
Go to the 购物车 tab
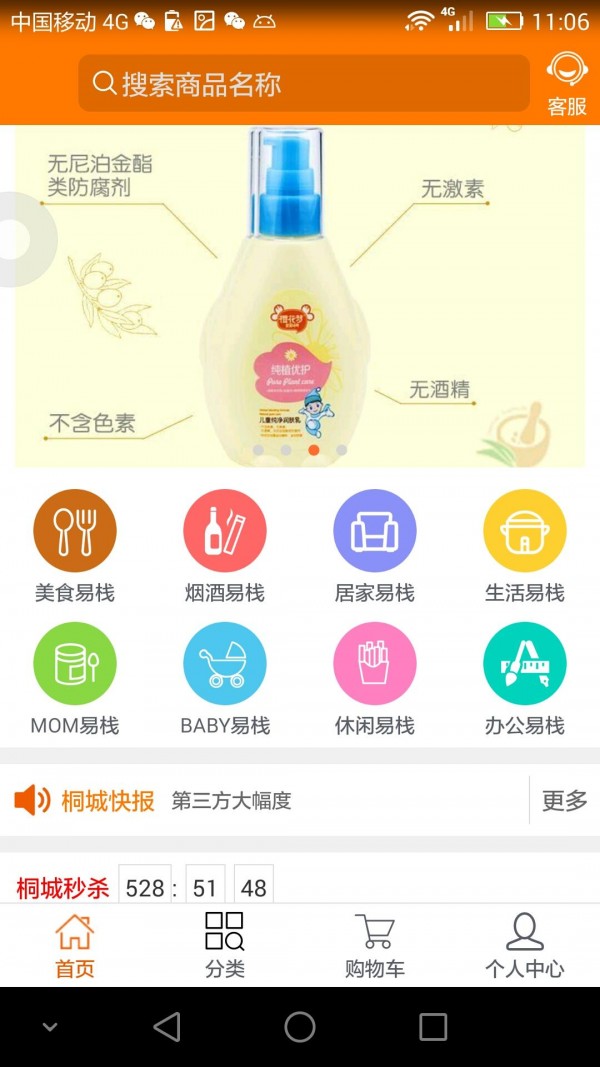click(375, 945)
